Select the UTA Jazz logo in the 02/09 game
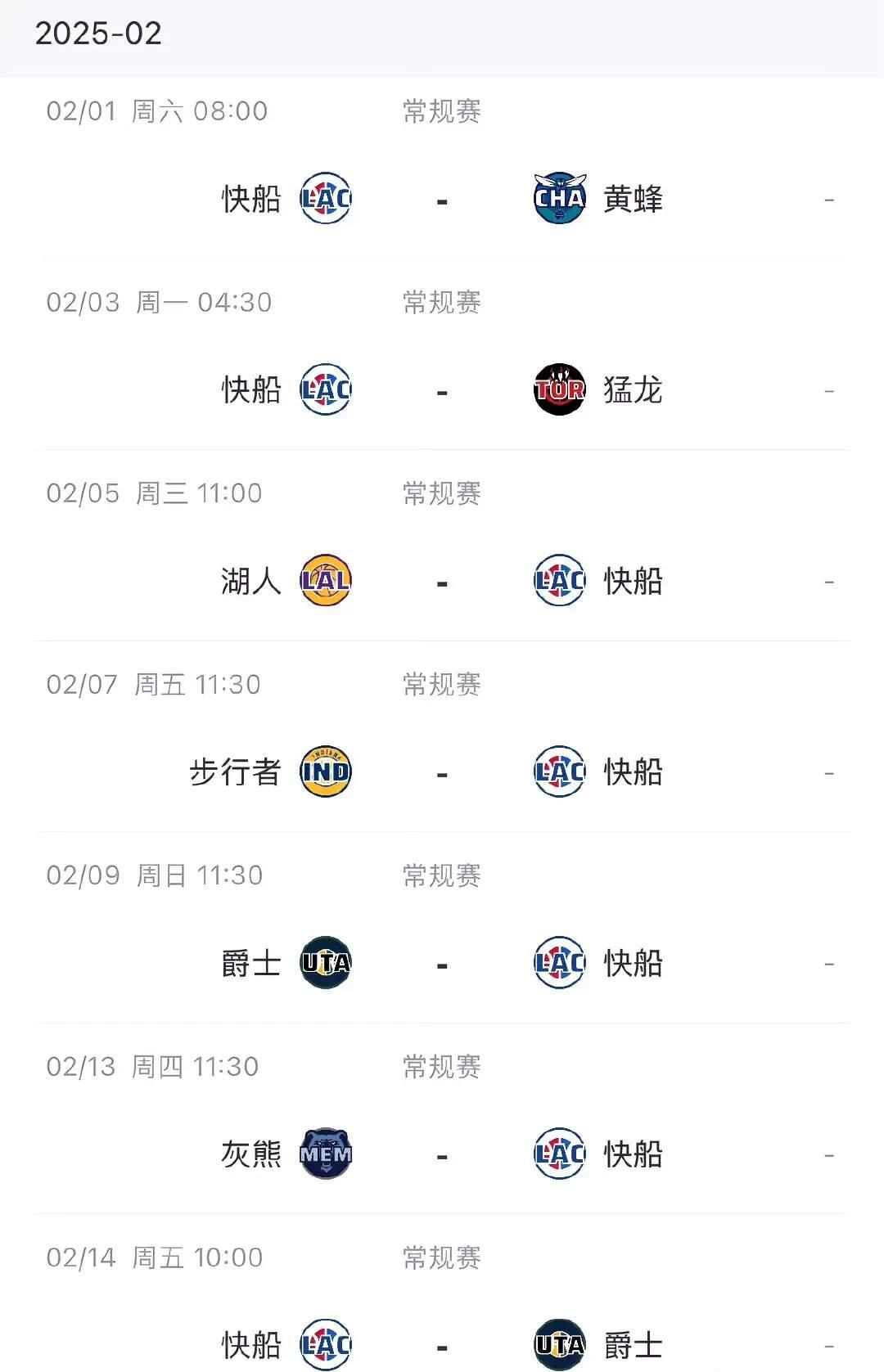Screen dimensions: 884x1372 pos(324,962)
